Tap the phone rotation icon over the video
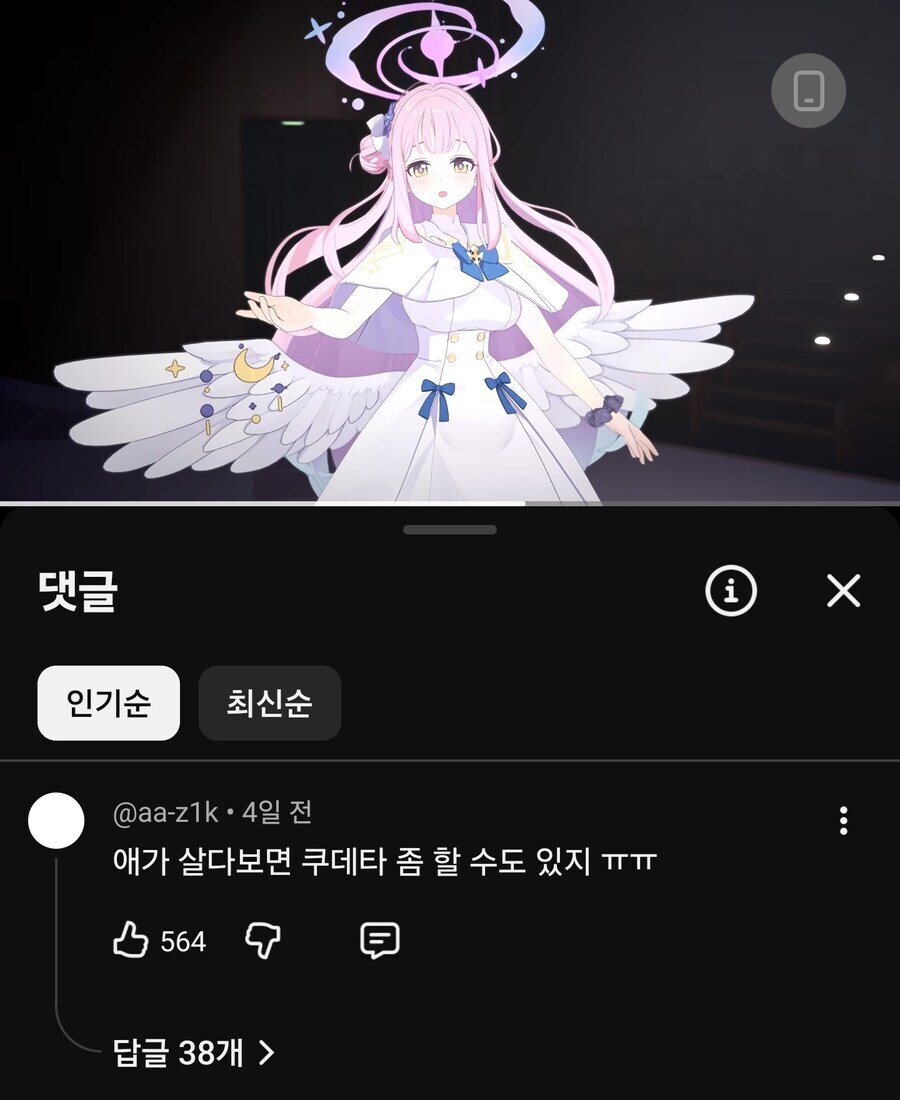 coord(810,89)
